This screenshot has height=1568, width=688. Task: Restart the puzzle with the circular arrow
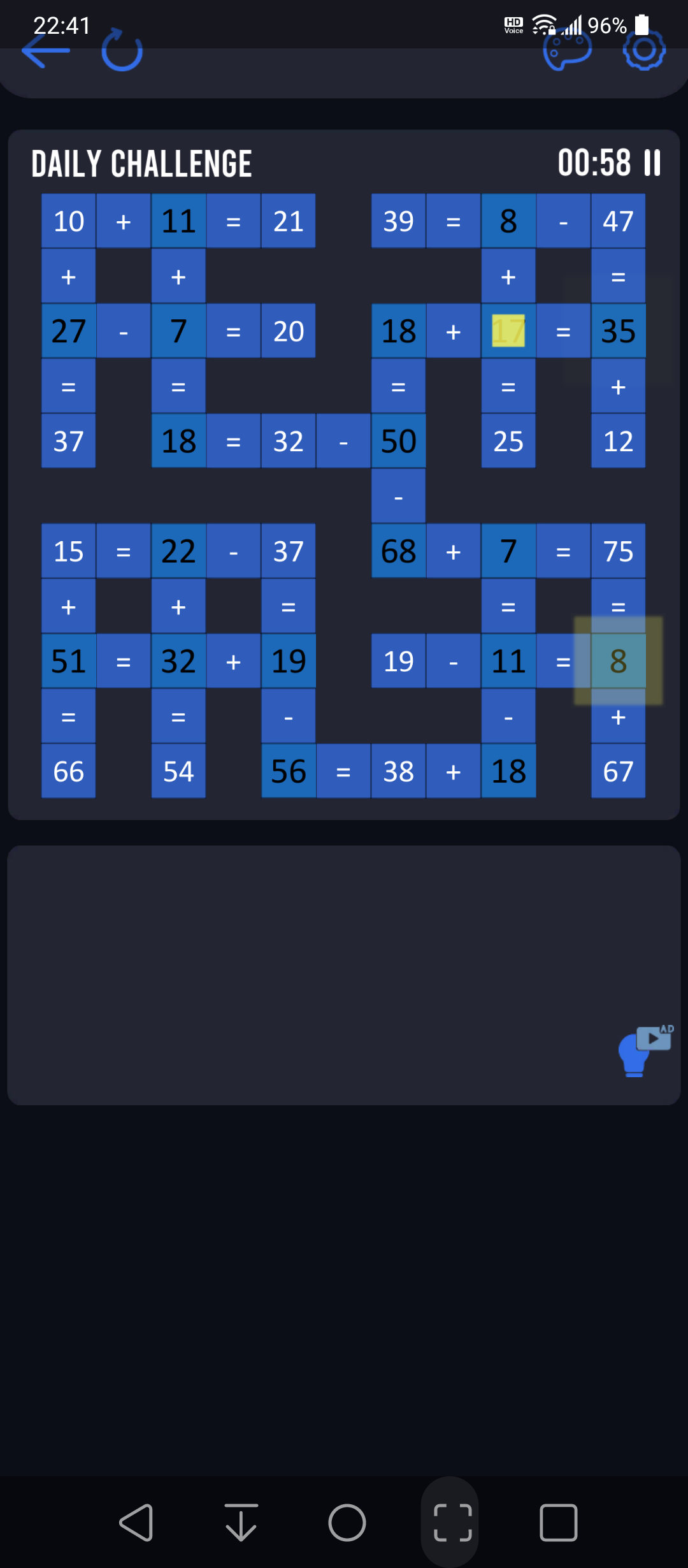(122, 50)
